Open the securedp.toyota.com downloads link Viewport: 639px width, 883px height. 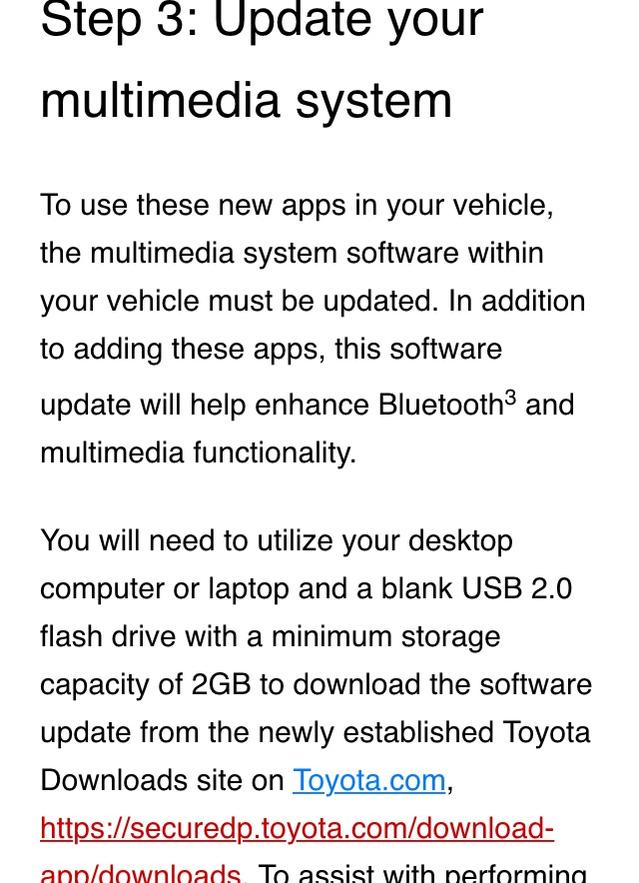(297, 829)
